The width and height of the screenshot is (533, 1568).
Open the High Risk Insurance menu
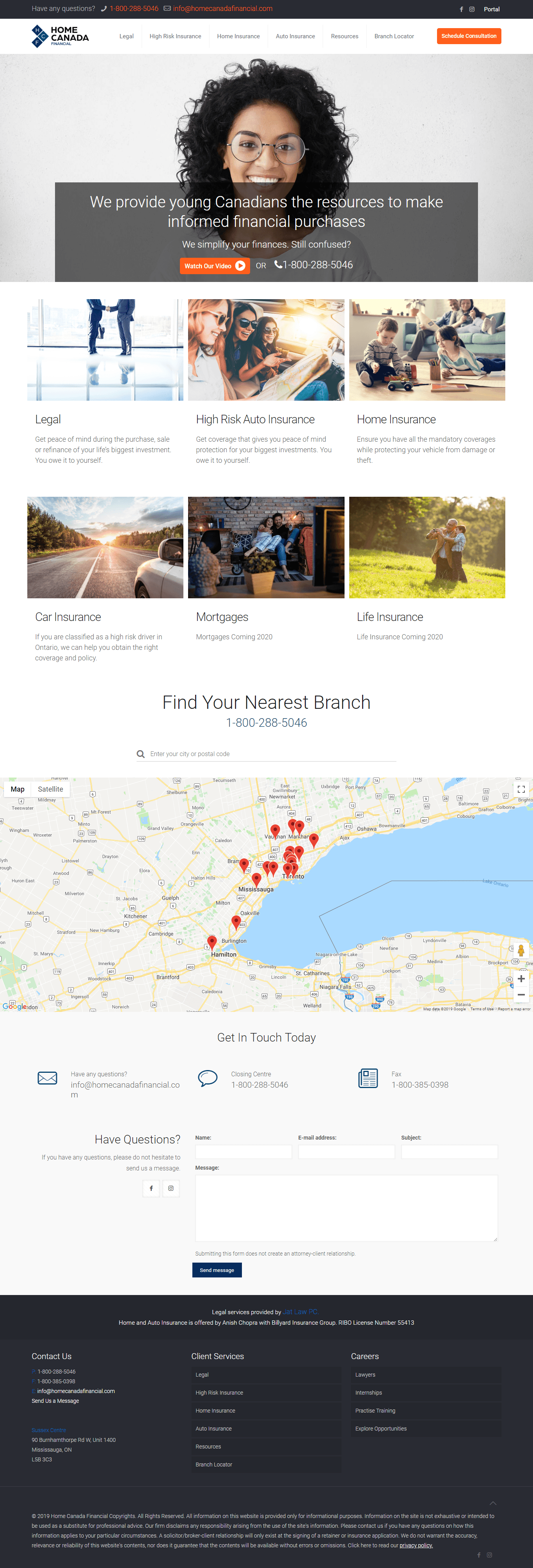(175, 37)
